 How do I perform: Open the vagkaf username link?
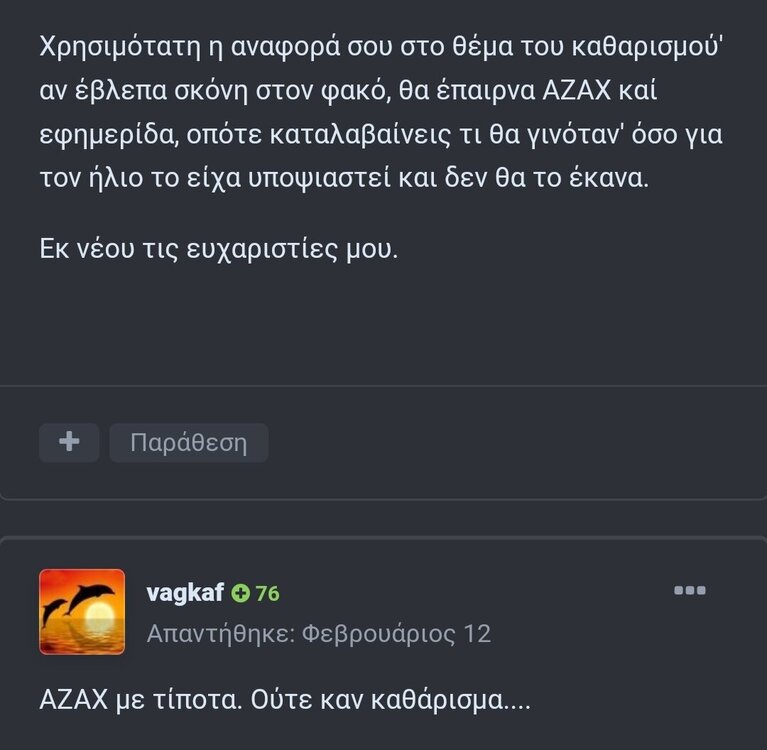[185, 592]
